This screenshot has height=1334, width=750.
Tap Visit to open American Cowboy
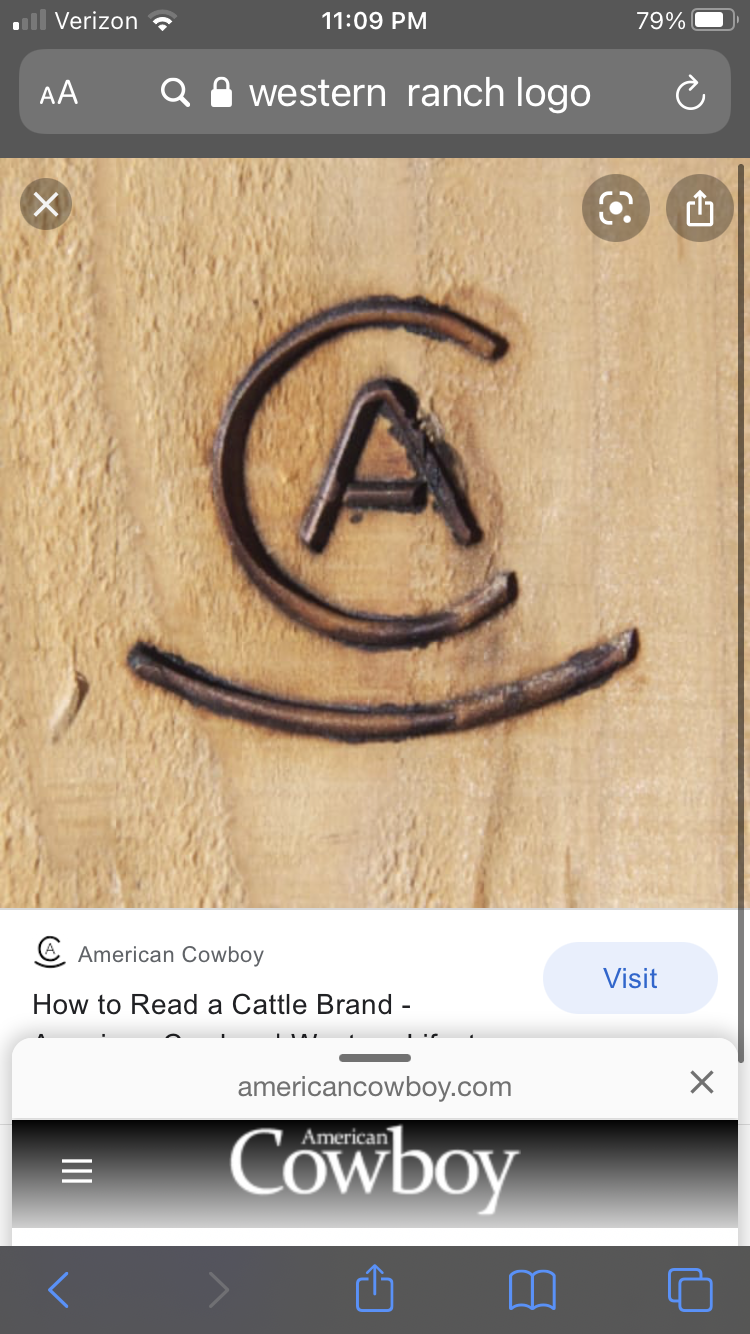click(x=630, y=978)
